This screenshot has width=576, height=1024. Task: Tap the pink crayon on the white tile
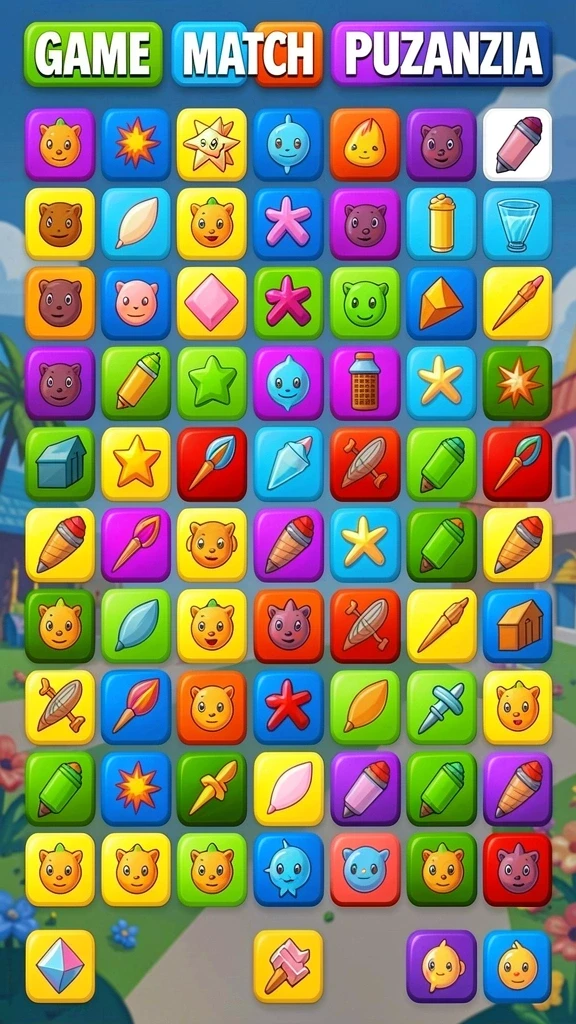coord(517,144)
